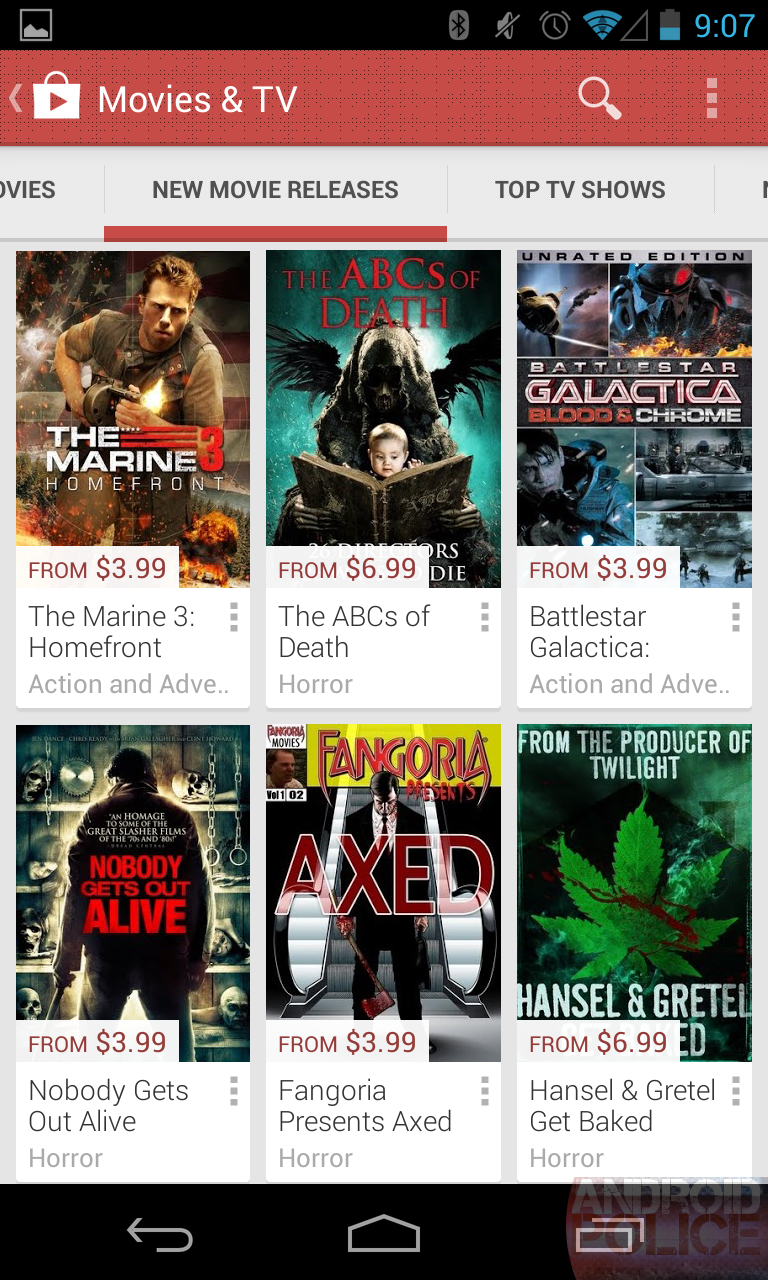Open options menu for Battlestar Galactica
Image resolution: width=768 pixels, height=1280 pixels.
(735, 617)
